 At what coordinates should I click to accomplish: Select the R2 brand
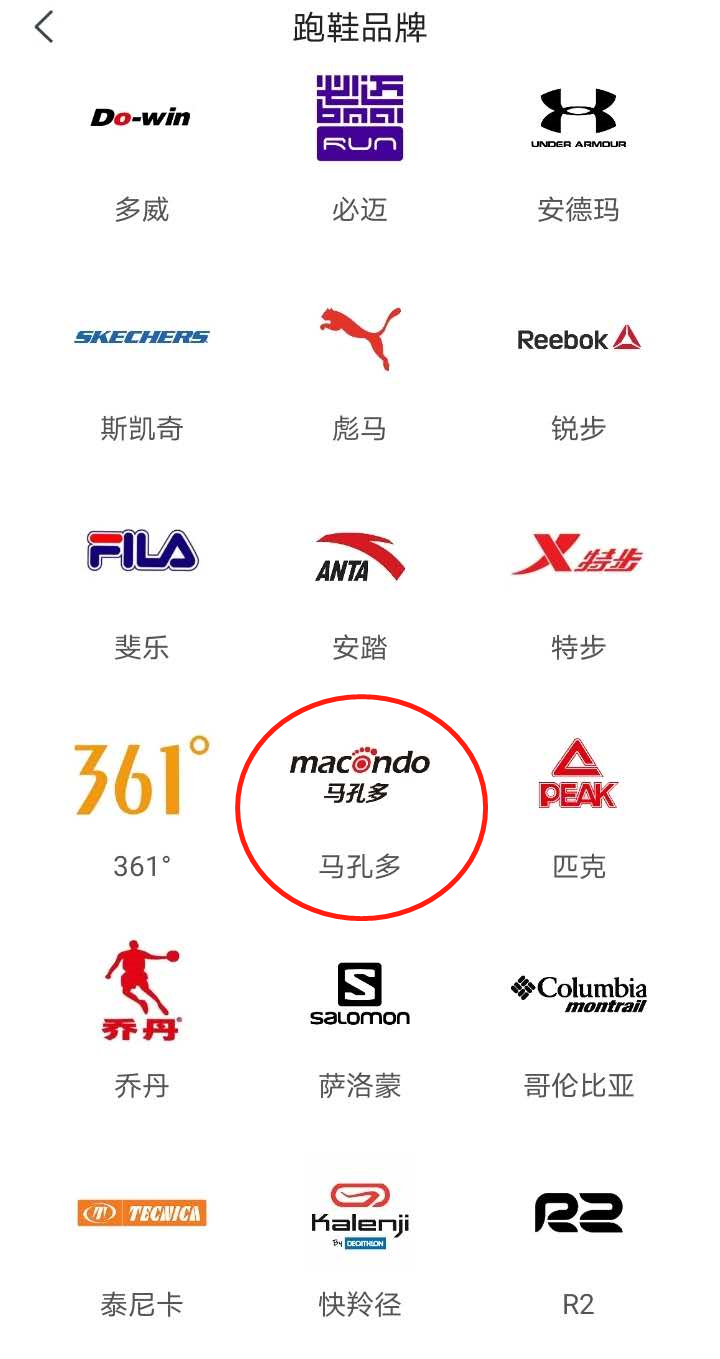point(578,1247)
